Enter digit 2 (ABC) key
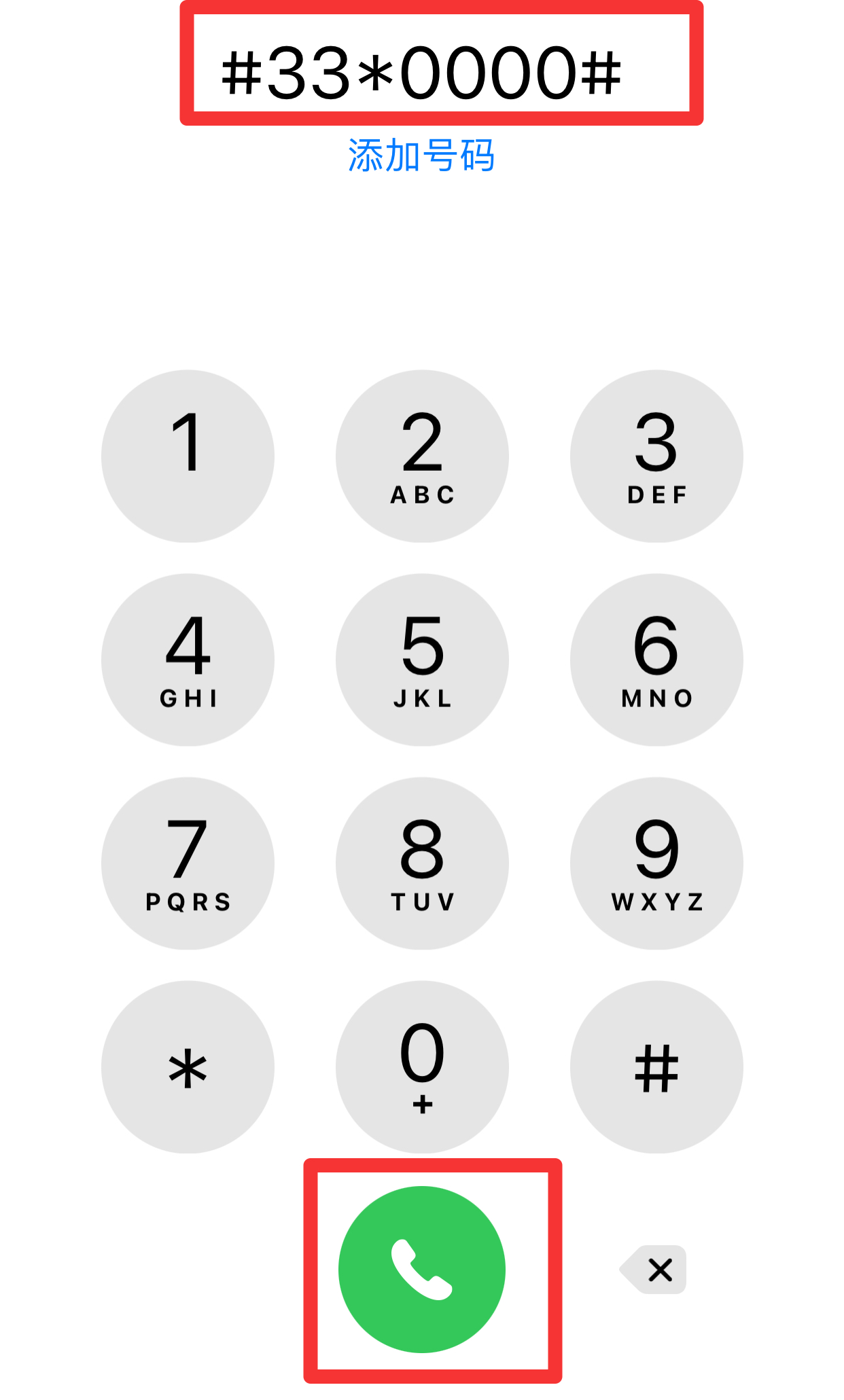 pos(422,456)
